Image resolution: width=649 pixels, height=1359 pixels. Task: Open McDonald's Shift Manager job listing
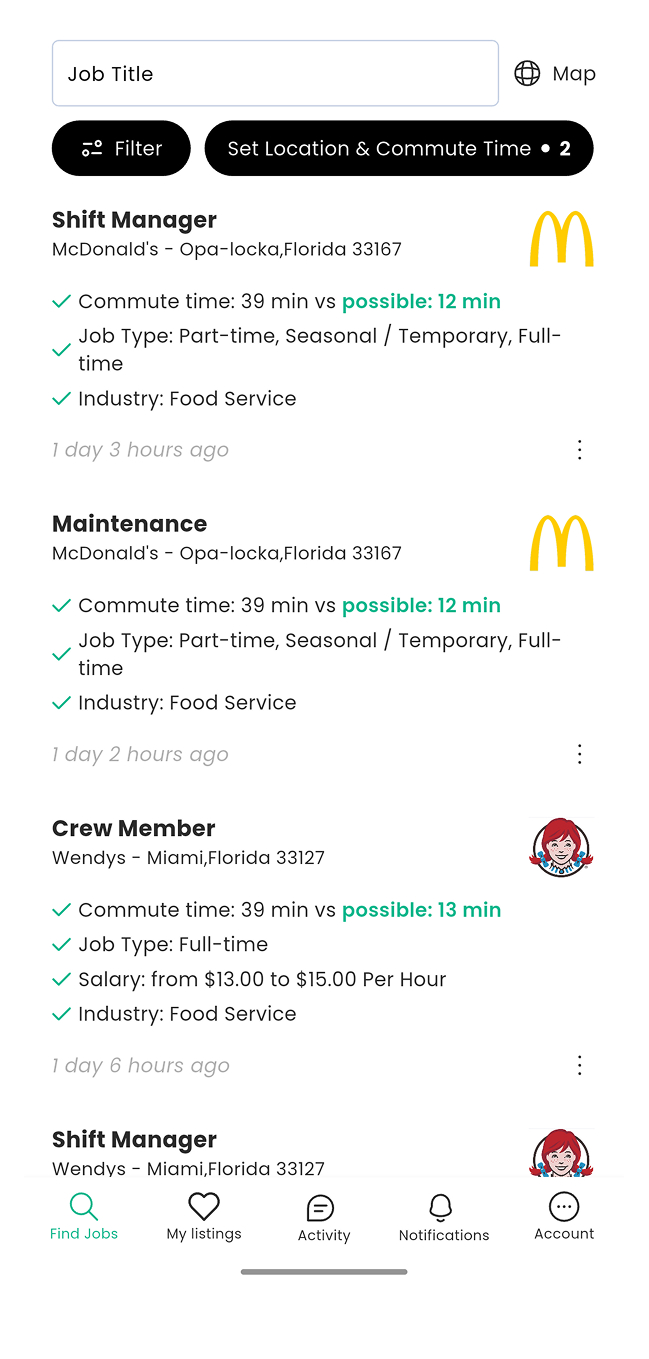tap(134, 220)
